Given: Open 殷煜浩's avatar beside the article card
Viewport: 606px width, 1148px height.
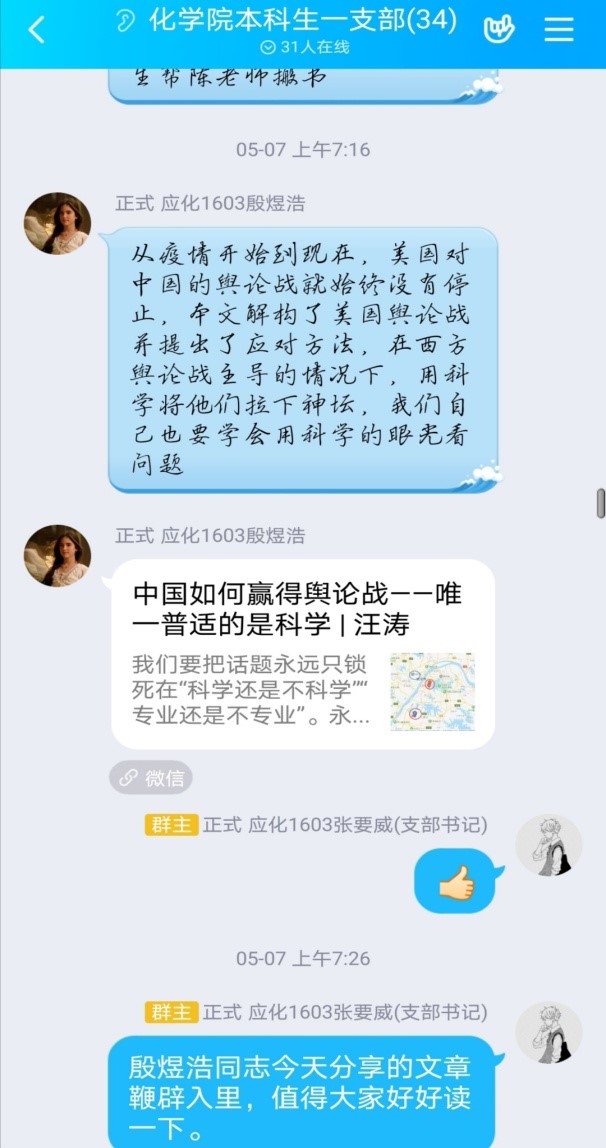Looking at the screenshot, I should 57,555.
